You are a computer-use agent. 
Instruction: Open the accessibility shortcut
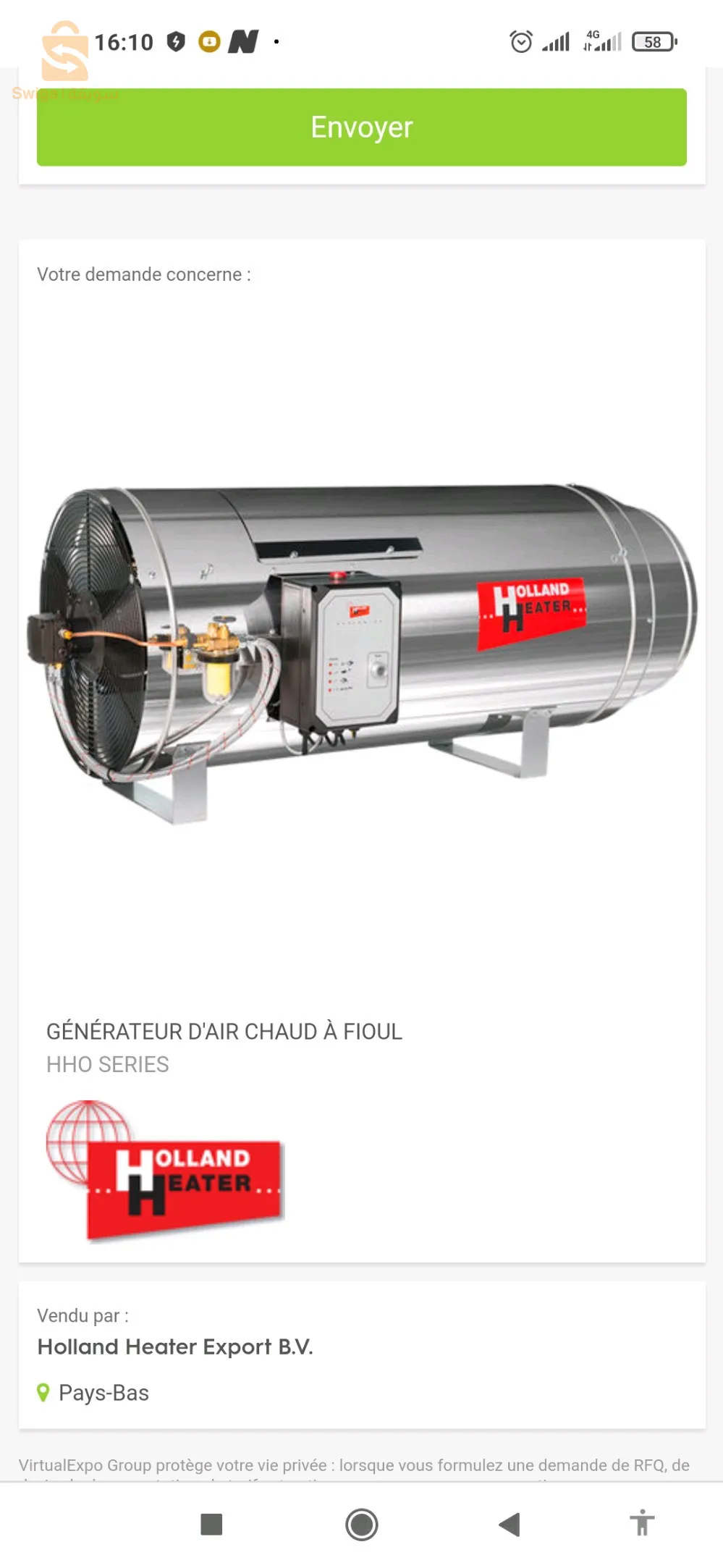(641, 1523)
